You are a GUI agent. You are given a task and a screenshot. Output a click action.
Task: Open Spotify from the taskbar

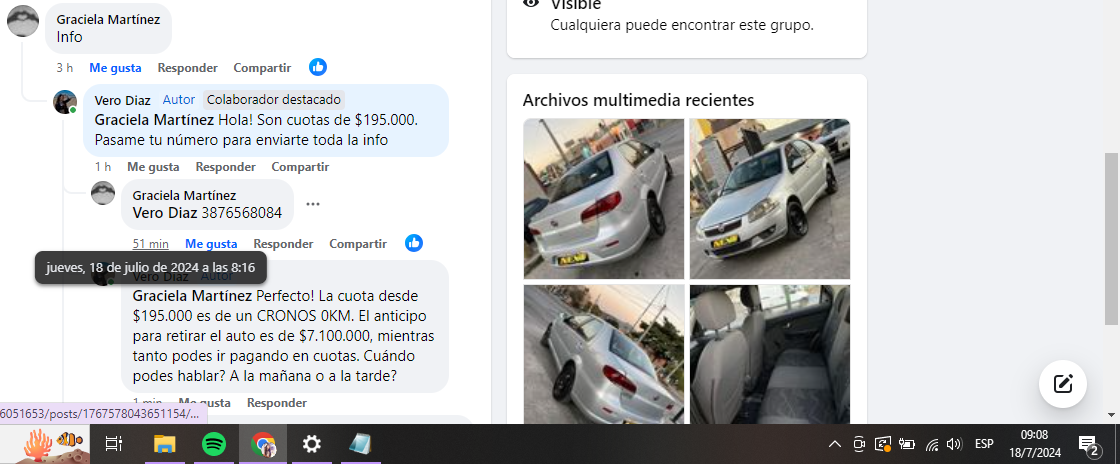pos(214,444)
